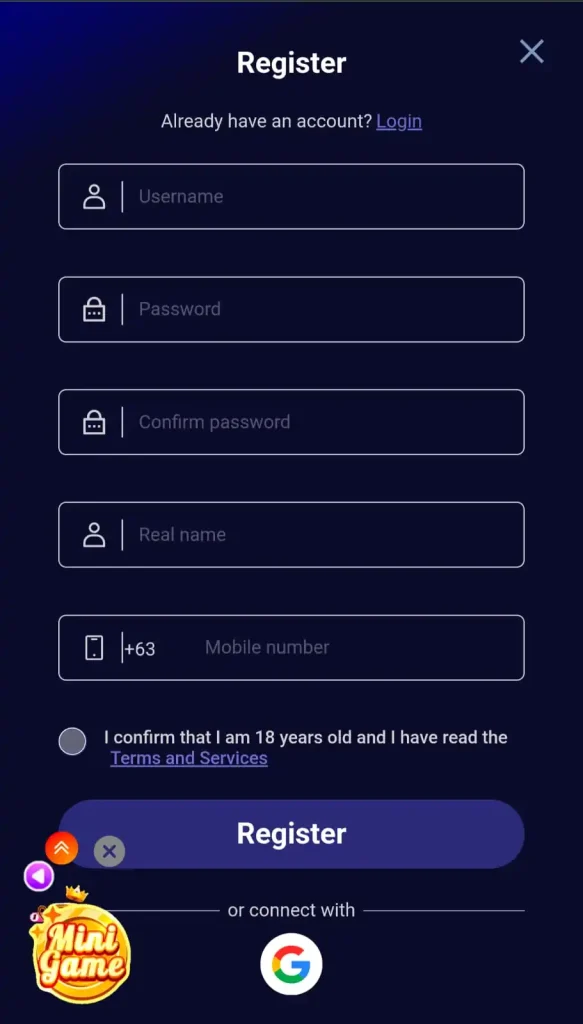583x1024 pixels.
Task: Check the 18 years old confirmation
Action: pos(72,741)
